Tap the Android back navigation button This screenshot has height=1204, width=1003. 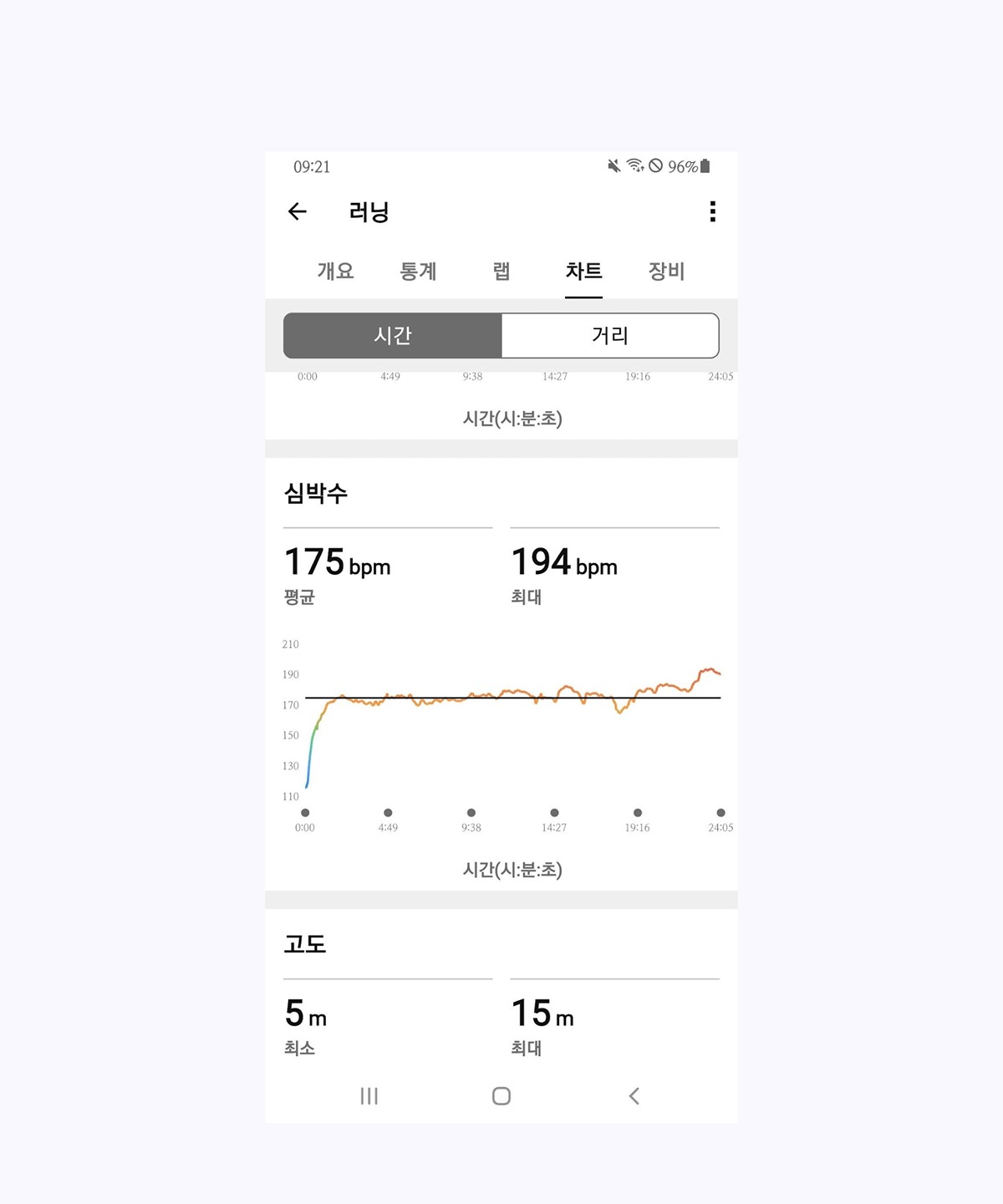click(634, 1095)
